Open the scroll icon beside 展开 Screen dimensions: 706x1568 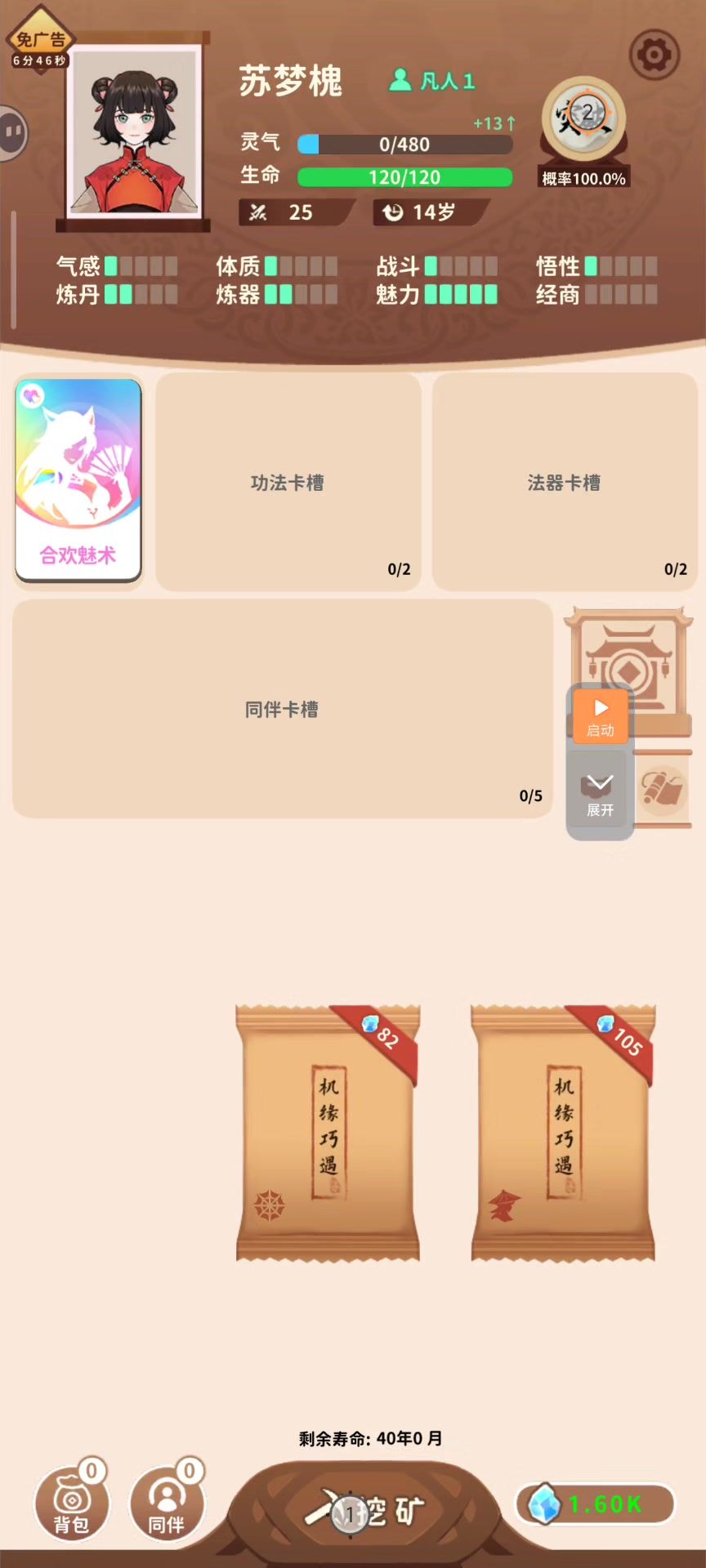point(664,789)
